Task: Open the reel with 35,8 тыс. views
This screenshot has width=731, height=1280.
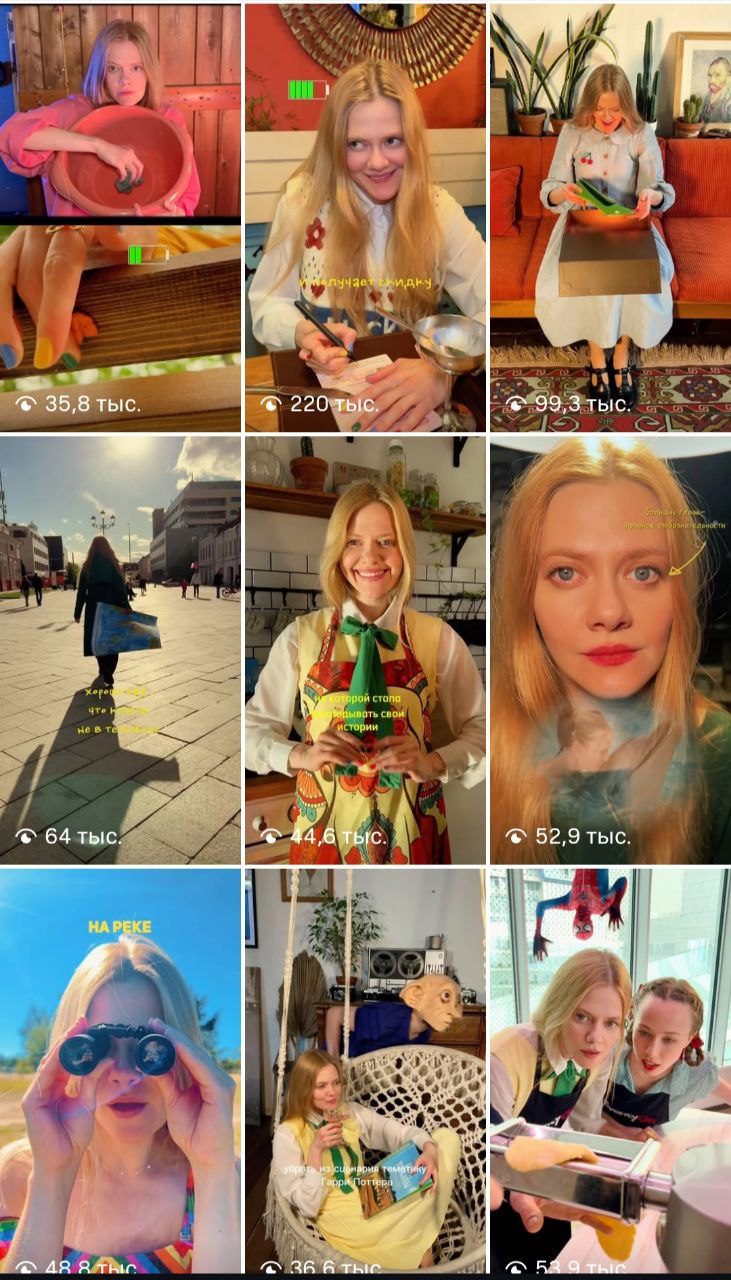Action: [120, 217]
